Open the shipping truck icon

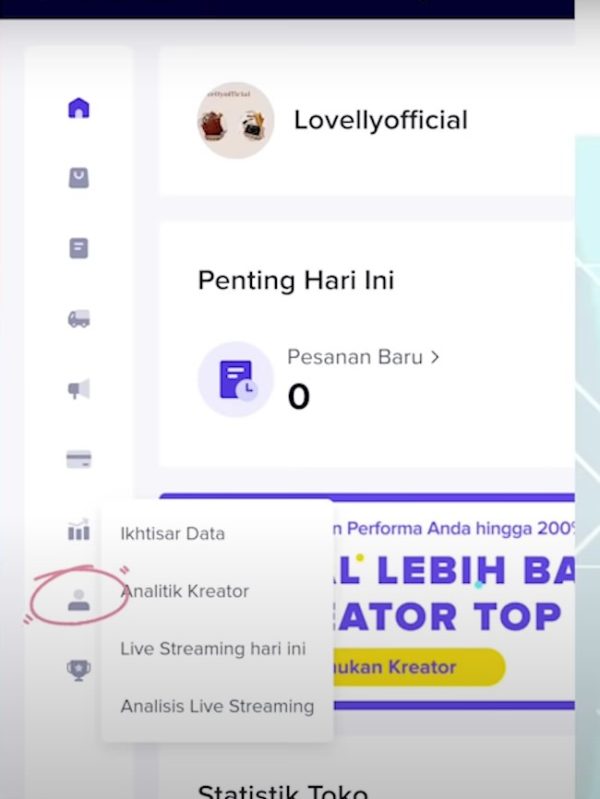pos(78,319)
